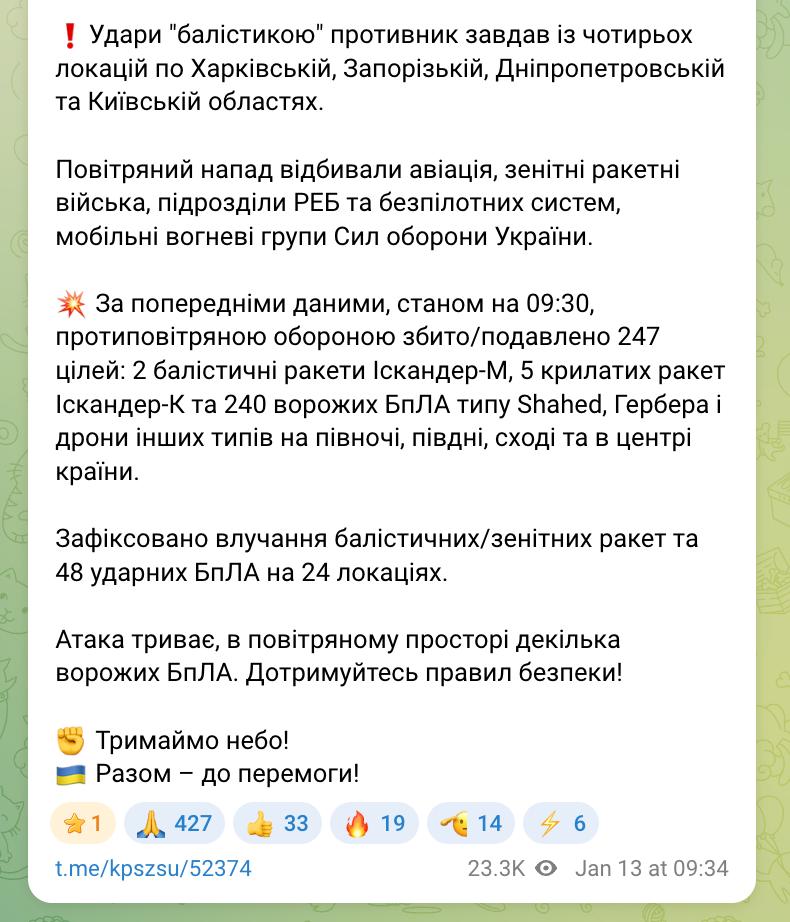The width and height of the screenshot is (790, 922).
Task: Add a praying hands reaction
Action: click(x=175, y=823)
